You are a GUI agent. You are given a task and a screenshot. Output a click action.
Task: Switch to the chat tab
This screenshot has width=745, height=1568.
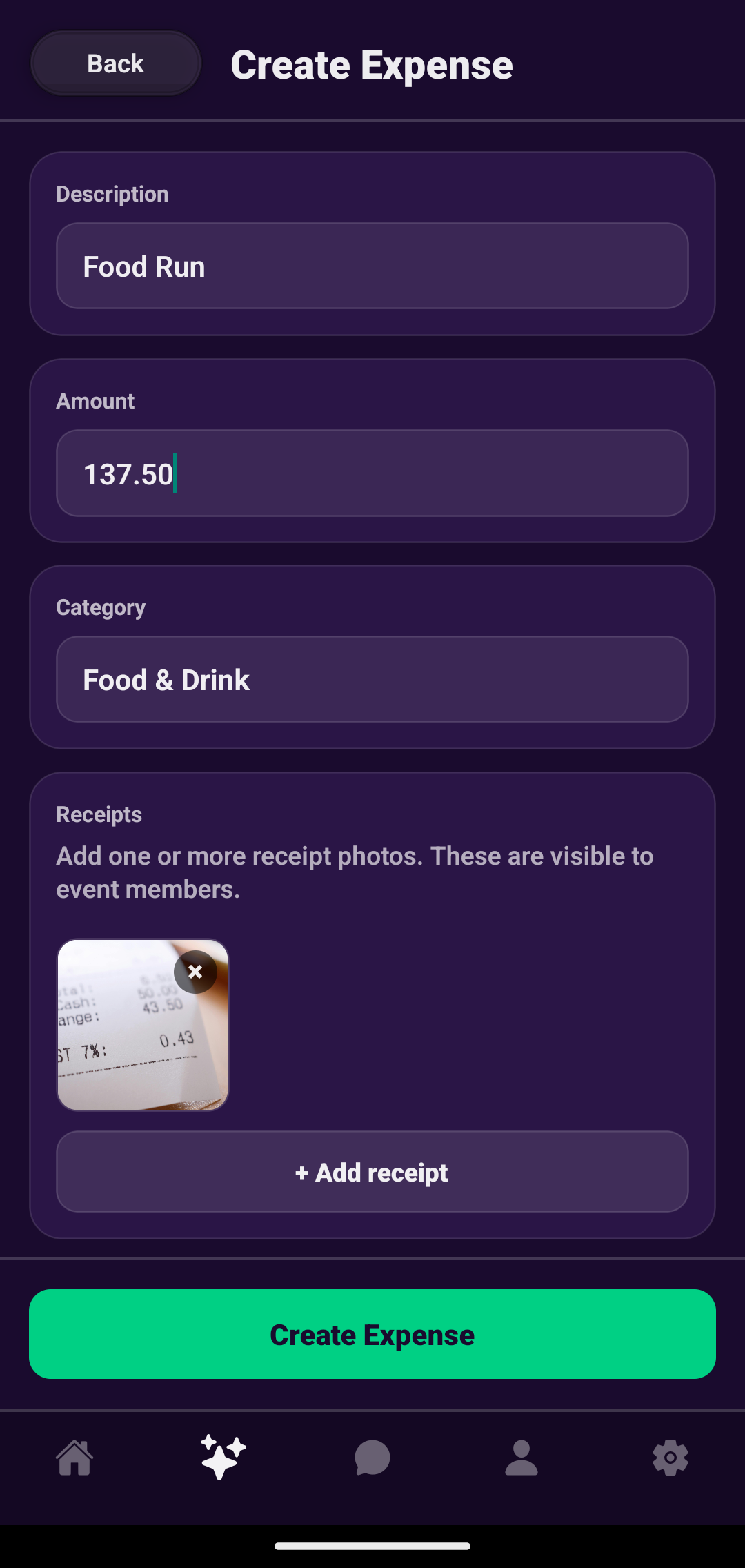click(372, 1458)
